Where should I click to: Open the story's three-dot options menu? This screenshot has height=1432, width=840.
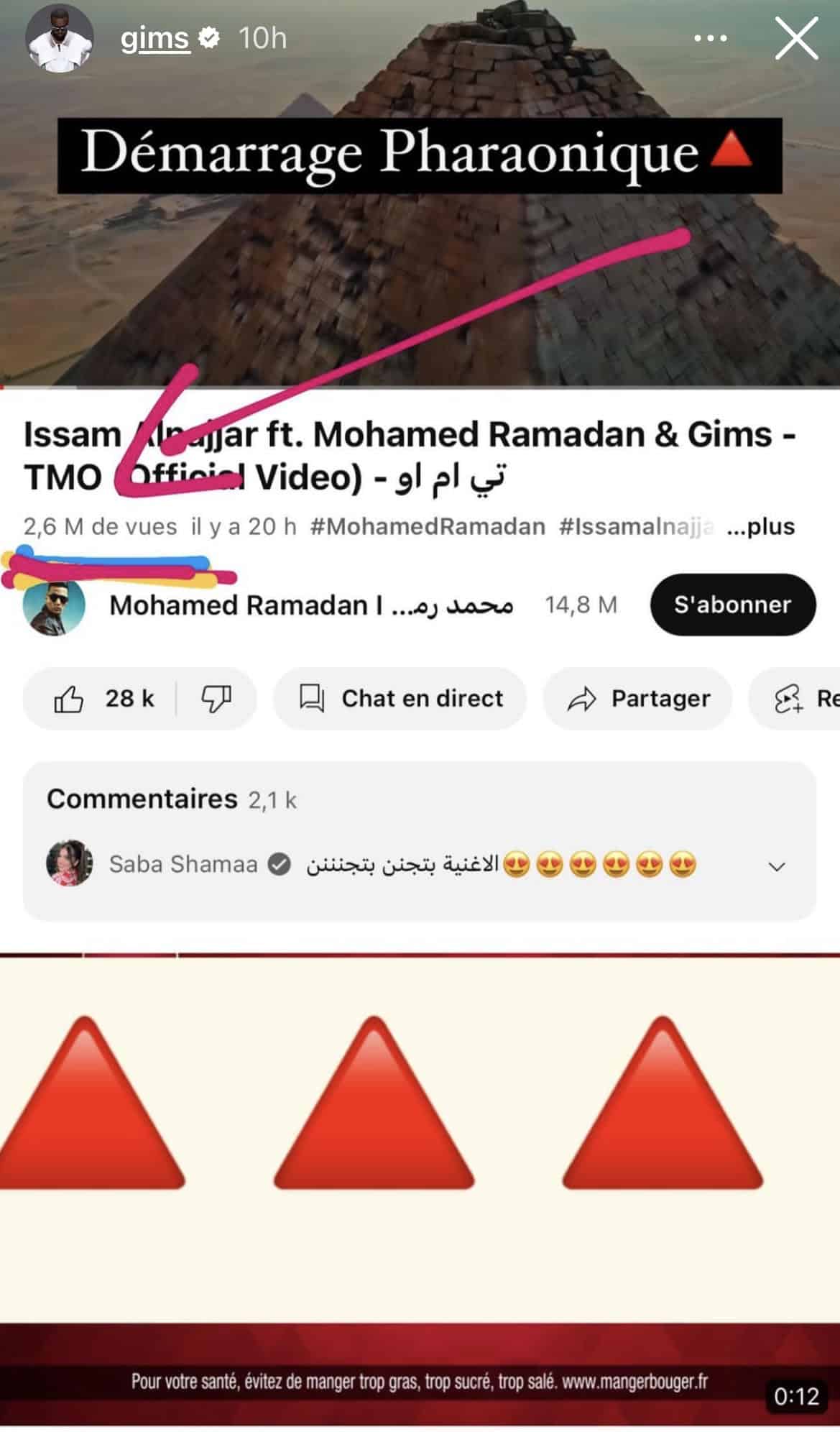click(x=711, y=38)
